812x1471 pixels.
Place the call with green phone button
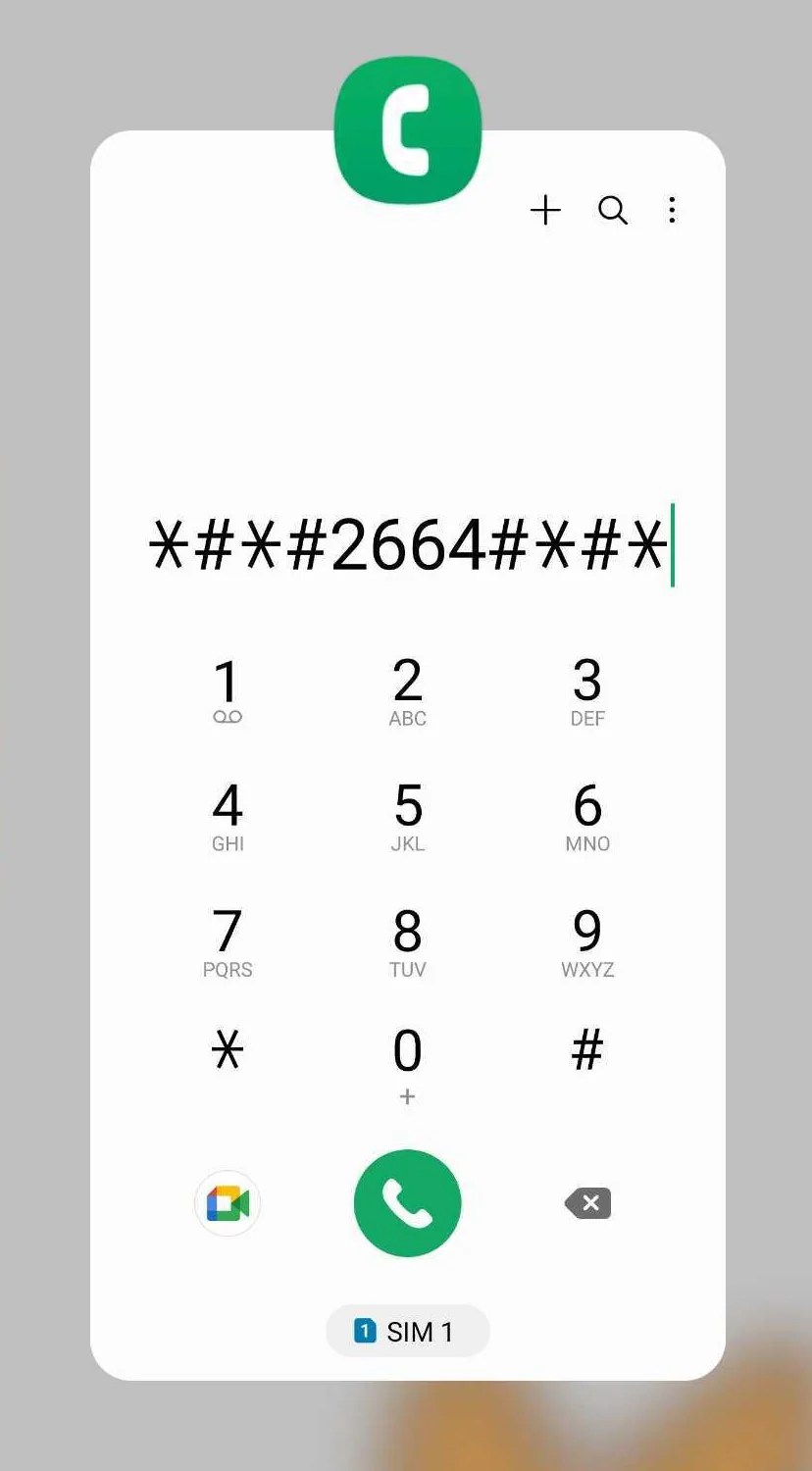pyautogui.click(x=407, y=1203)
